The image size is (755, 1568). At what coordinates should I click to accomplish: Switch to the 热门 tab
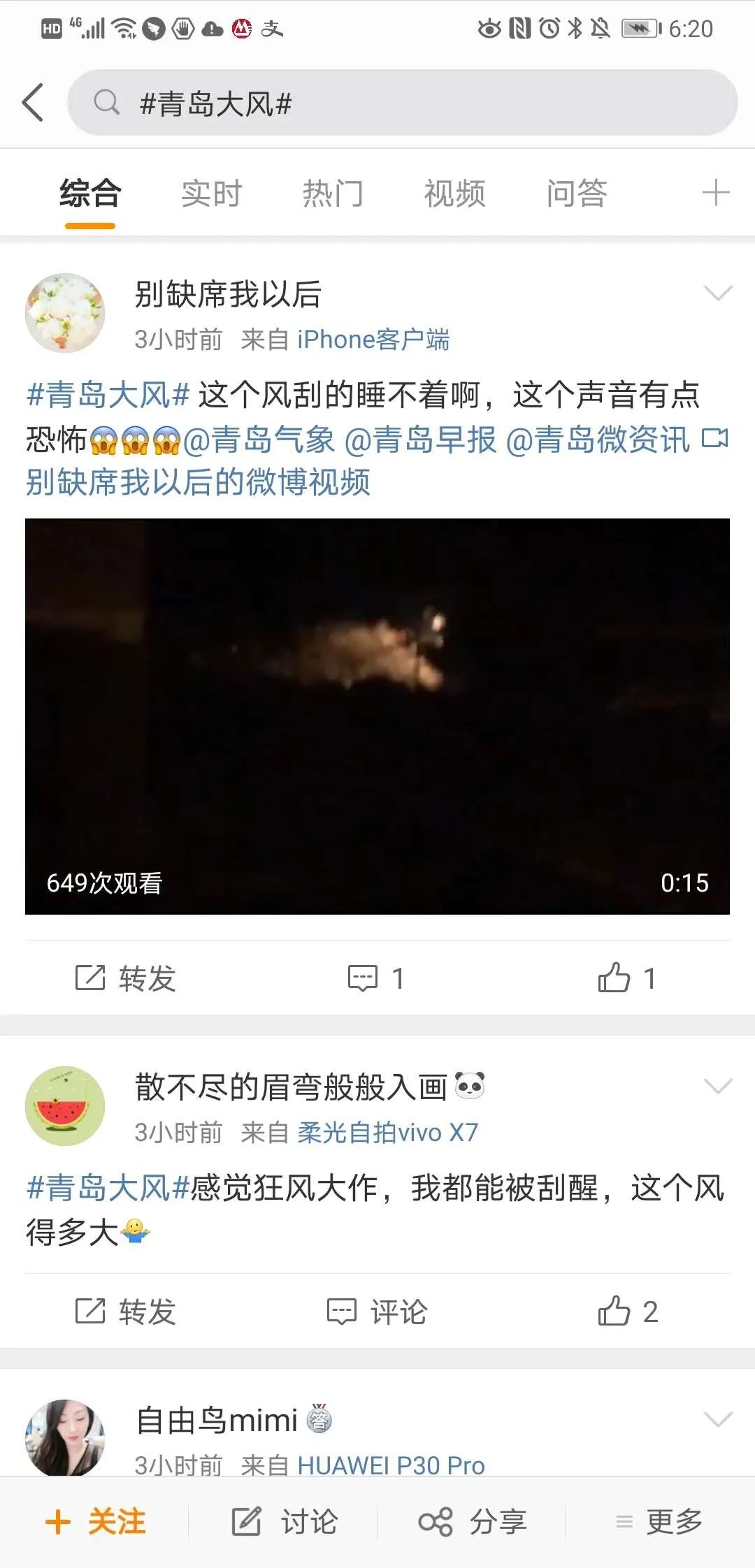[x=333, y=194]
